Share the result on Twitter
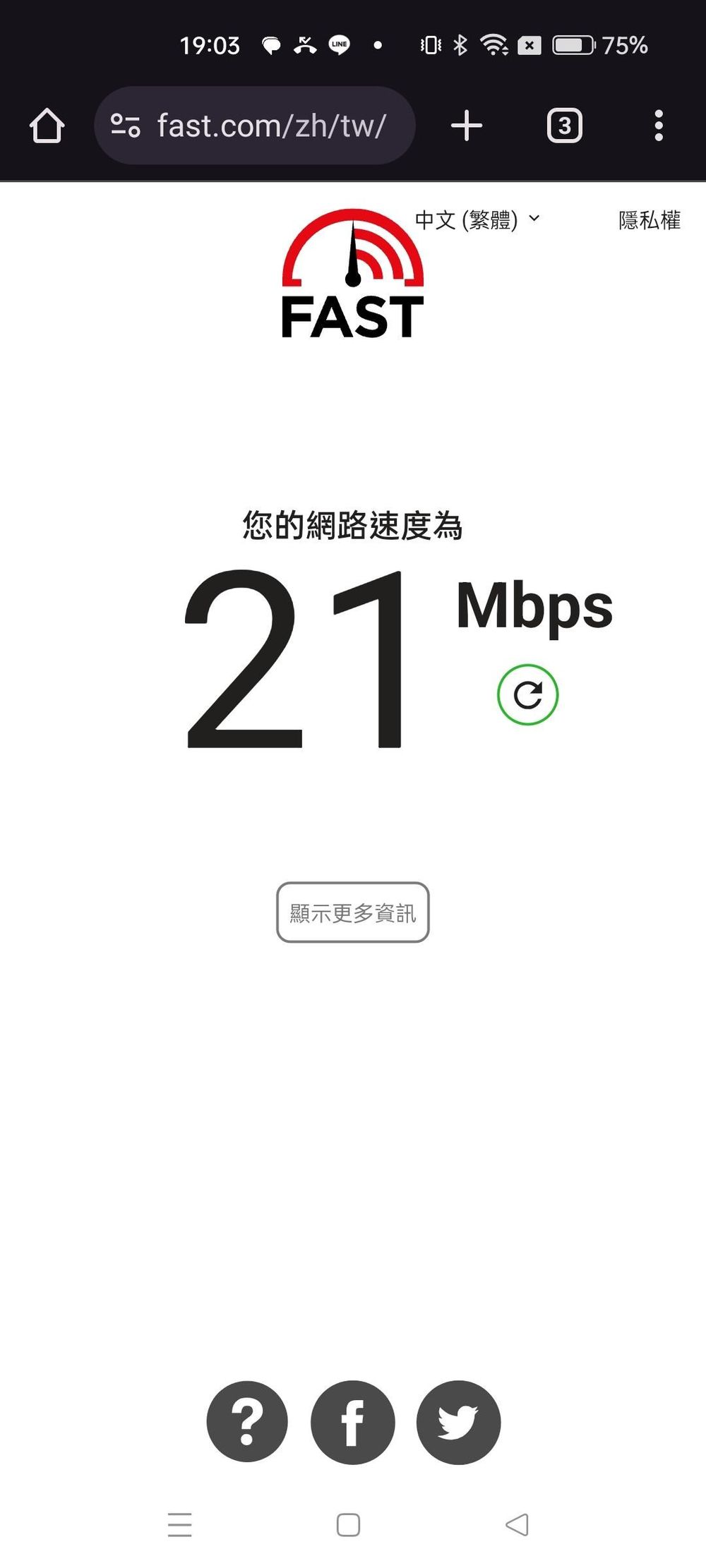This screenshot has width=706, height=1568. click(458, 1421)
